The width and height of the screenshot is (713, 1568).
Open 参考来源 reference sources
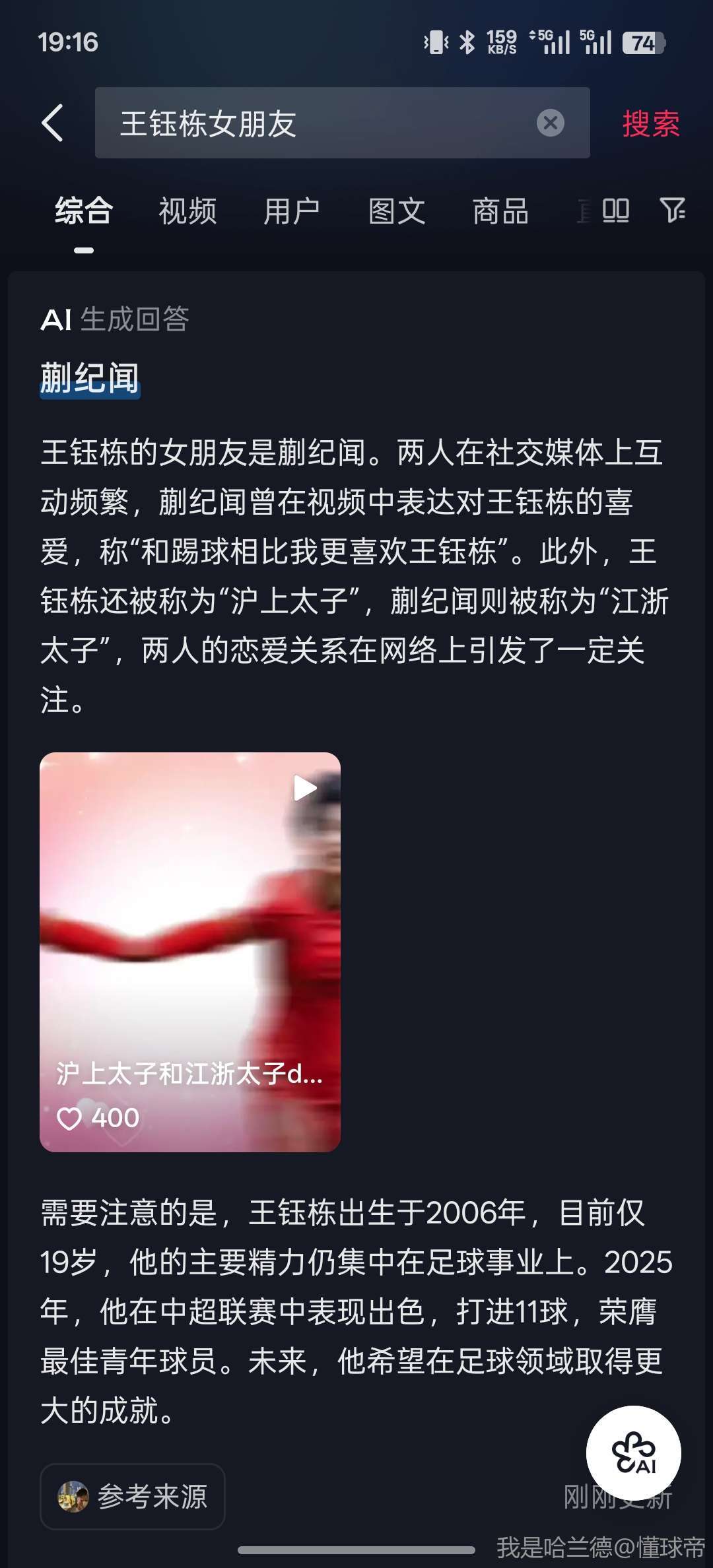133,1496
